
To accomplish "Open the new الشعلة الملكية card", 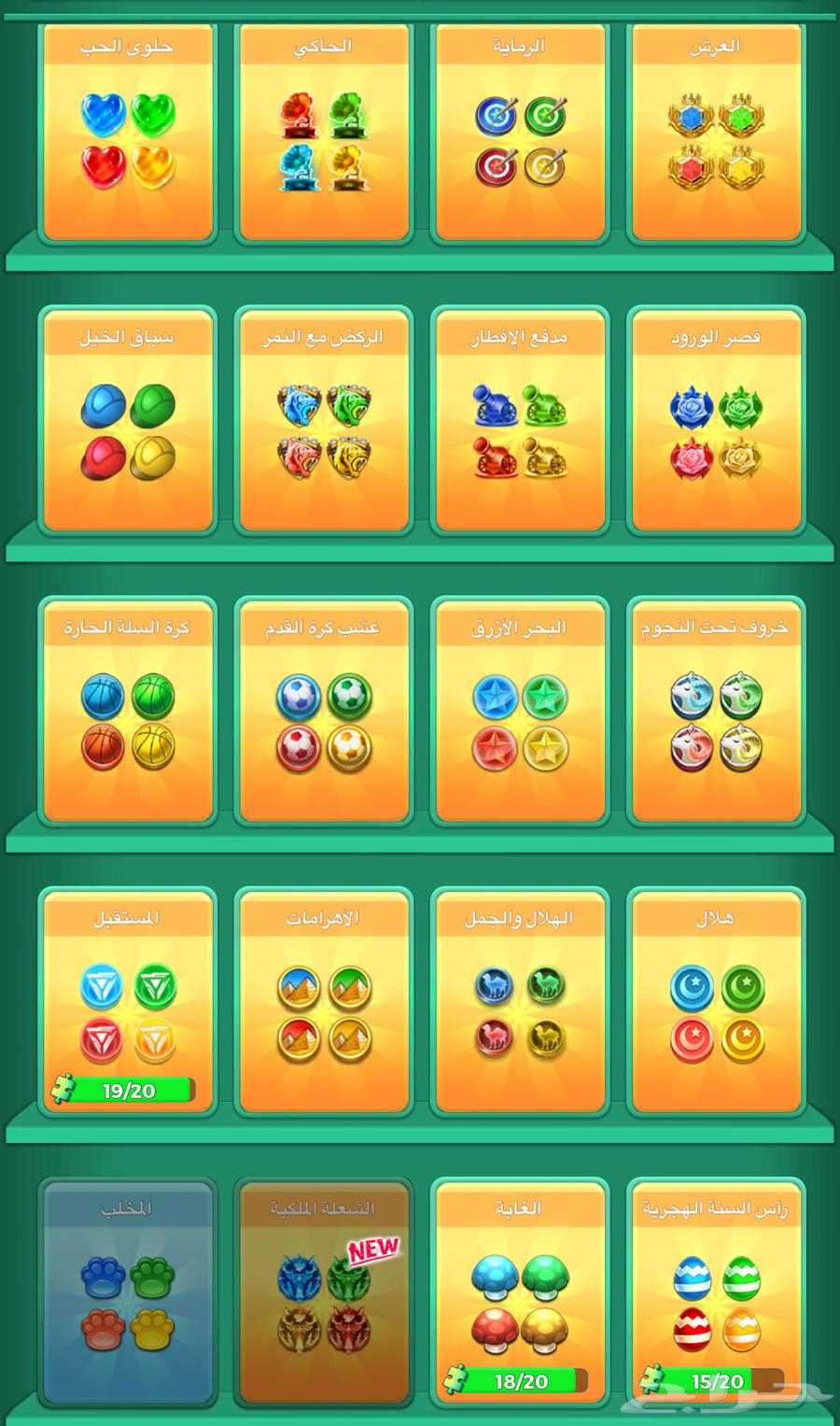I will (324, 1297).
